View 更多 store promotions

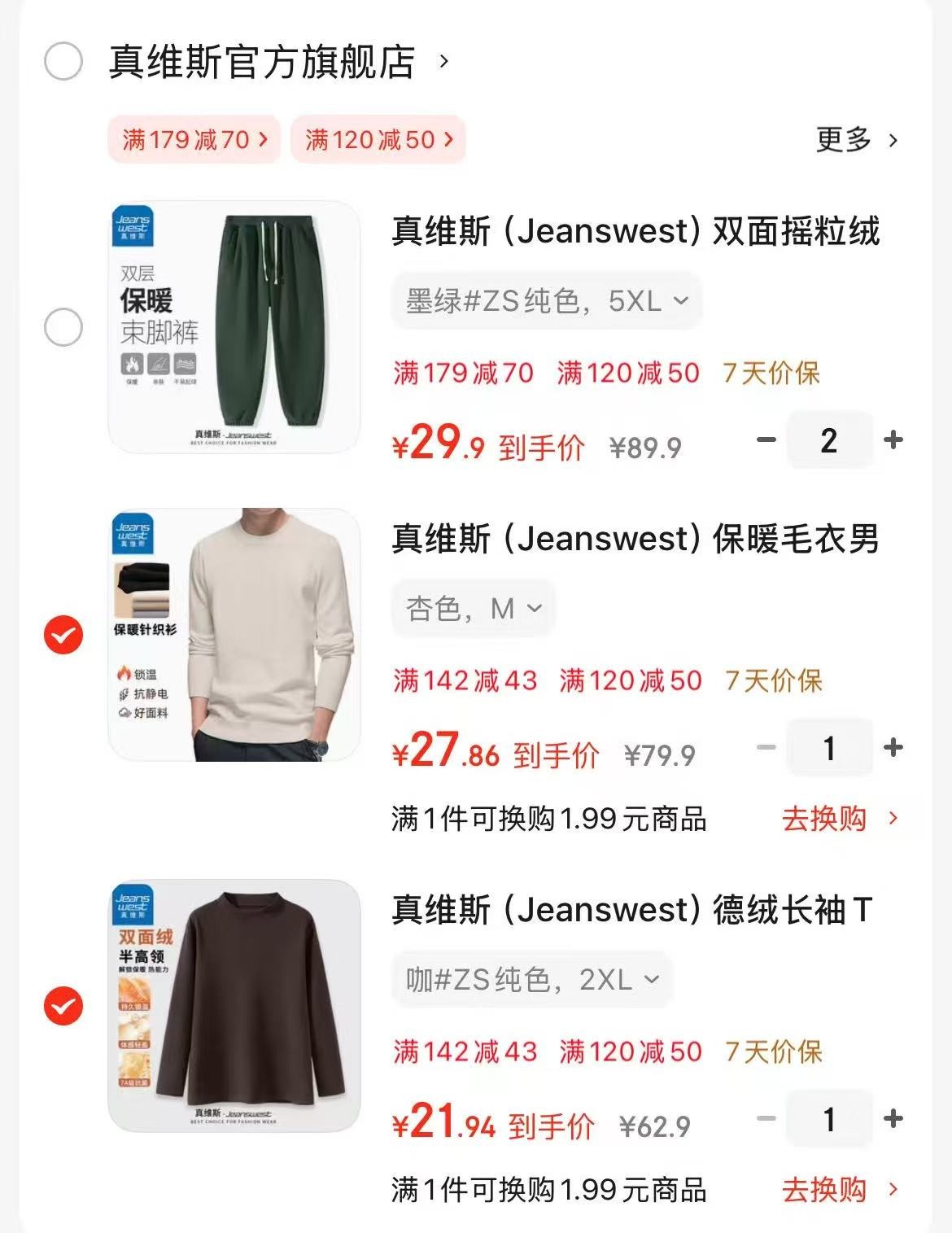coord(857,140)
